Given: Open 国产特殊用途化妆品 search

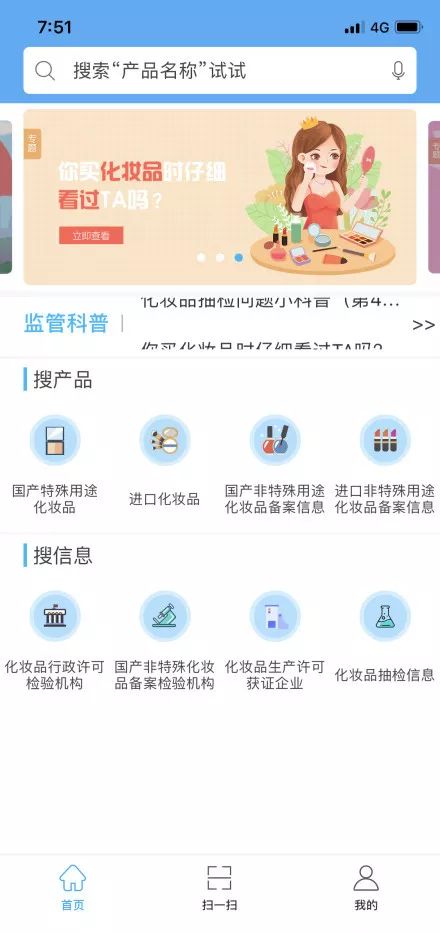Looking at the screenshot, I should [x=55, y=465].
